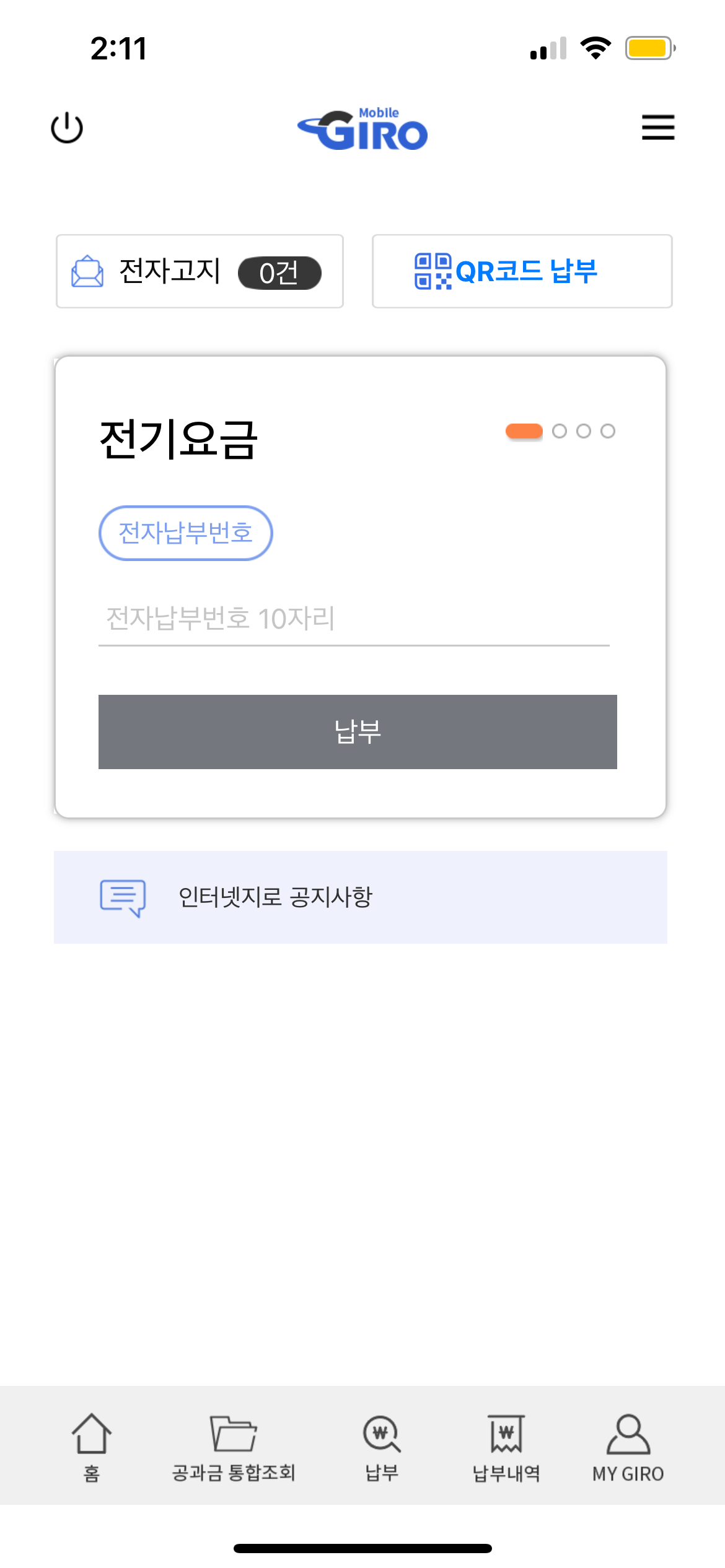Tap the 0건 count badge

279,271
